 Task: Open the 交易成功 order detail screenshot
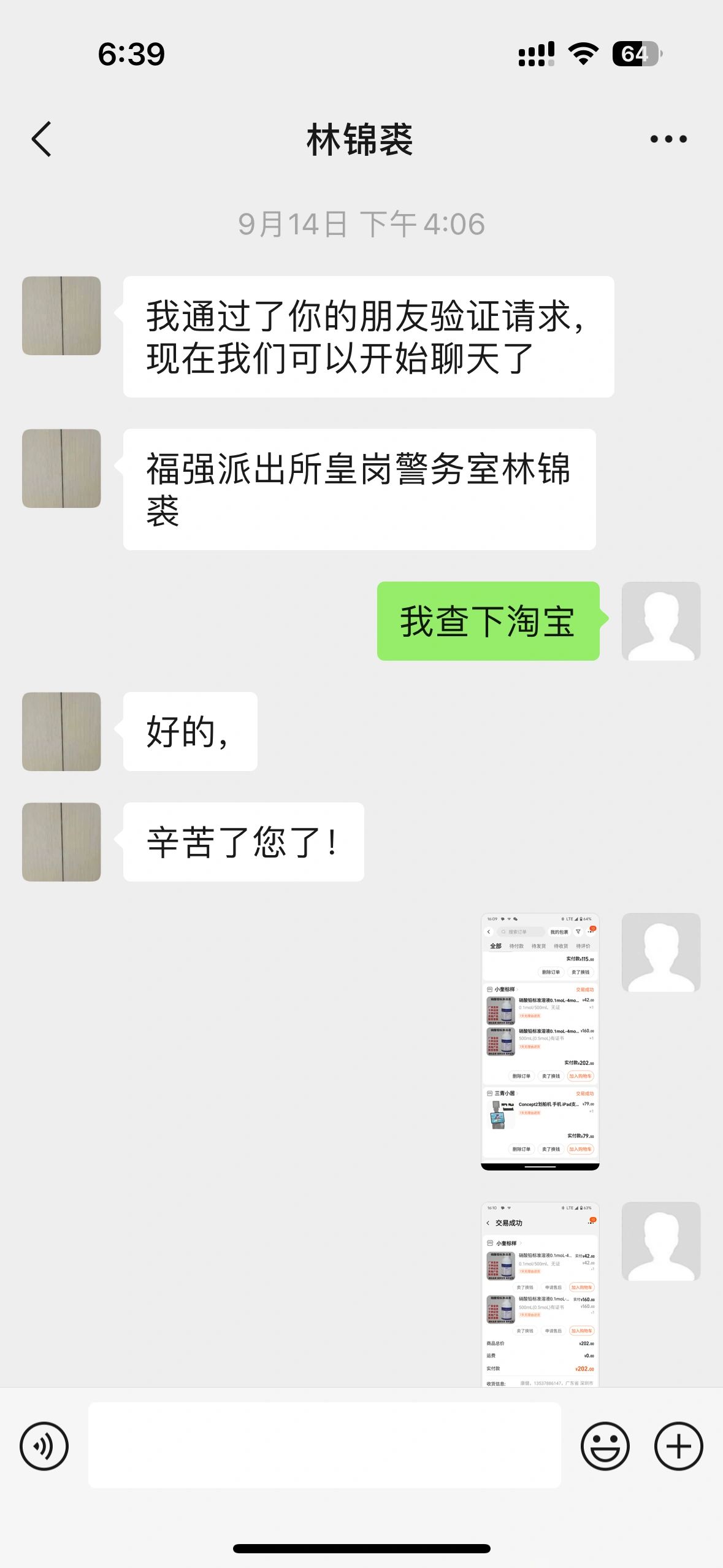[x=540, y=1293]
